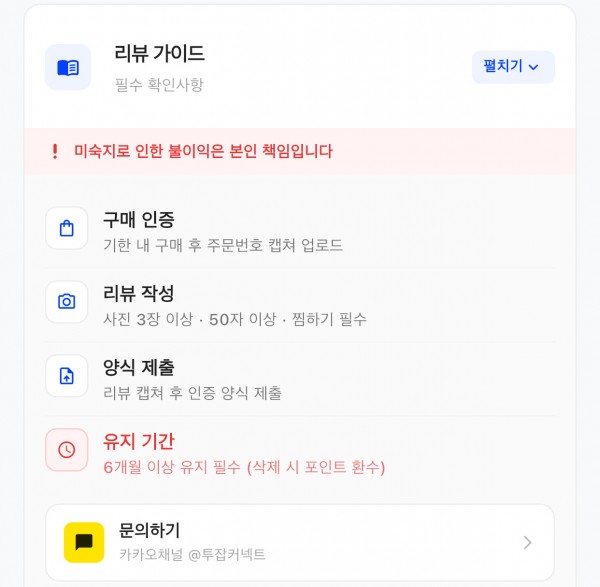Open 문의하기 KakaoTalk channel row

300,542
